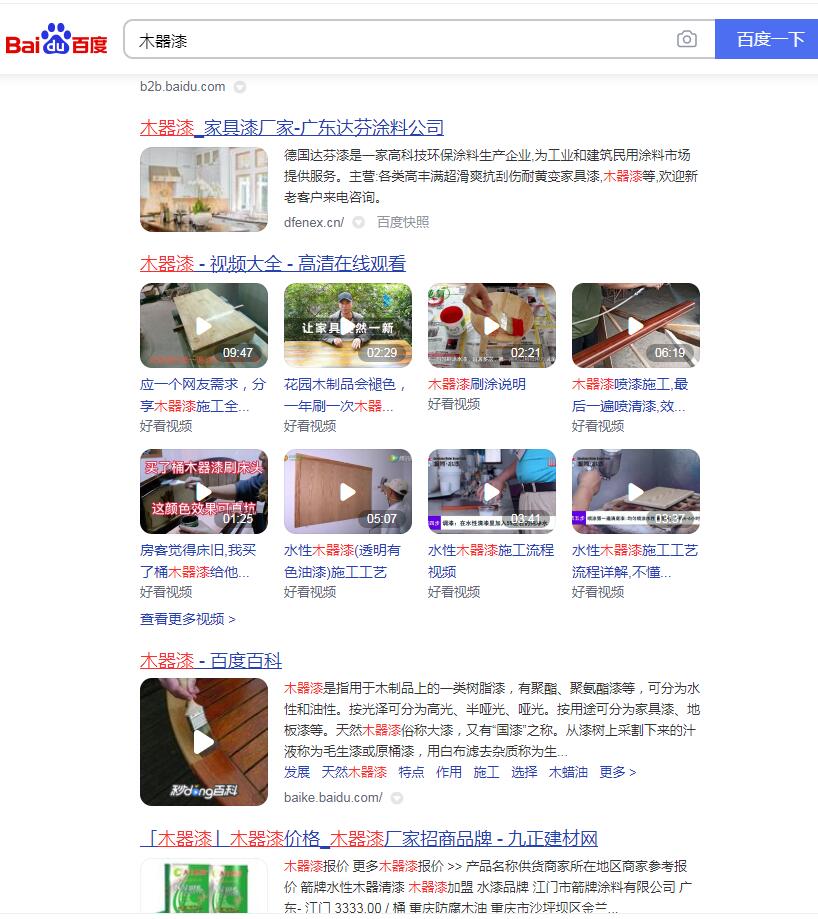Open the 九正建材网 木器漆价格 result
818x919 pixels.
369,838
